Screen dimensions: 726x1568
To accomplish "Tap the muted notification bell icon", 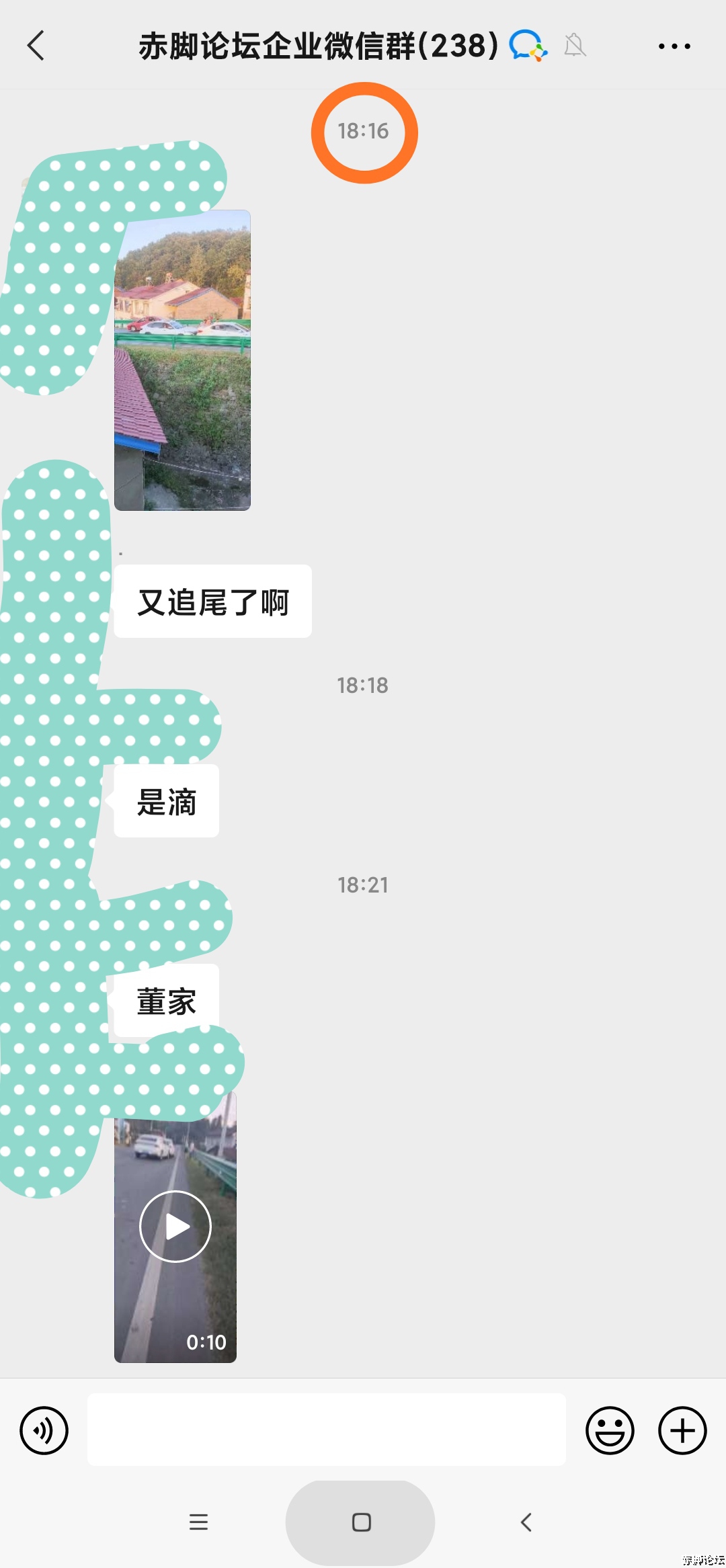I will (x=575, y=46).
